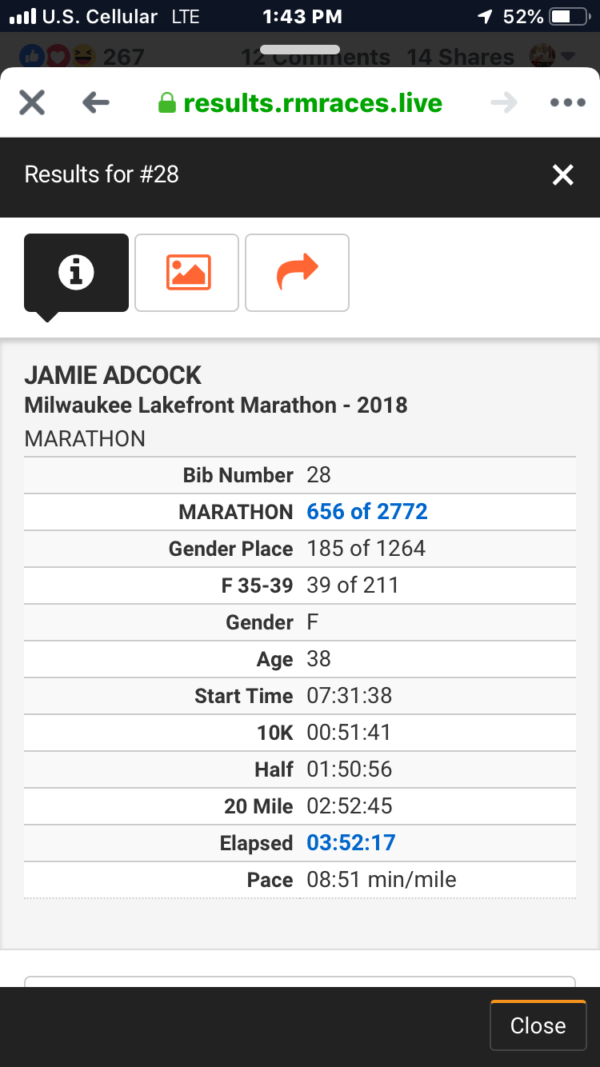The width and height of the screenshot is (600, 1067).
Task: Open the browser's three-dot options menu
Action: (567, 103)
